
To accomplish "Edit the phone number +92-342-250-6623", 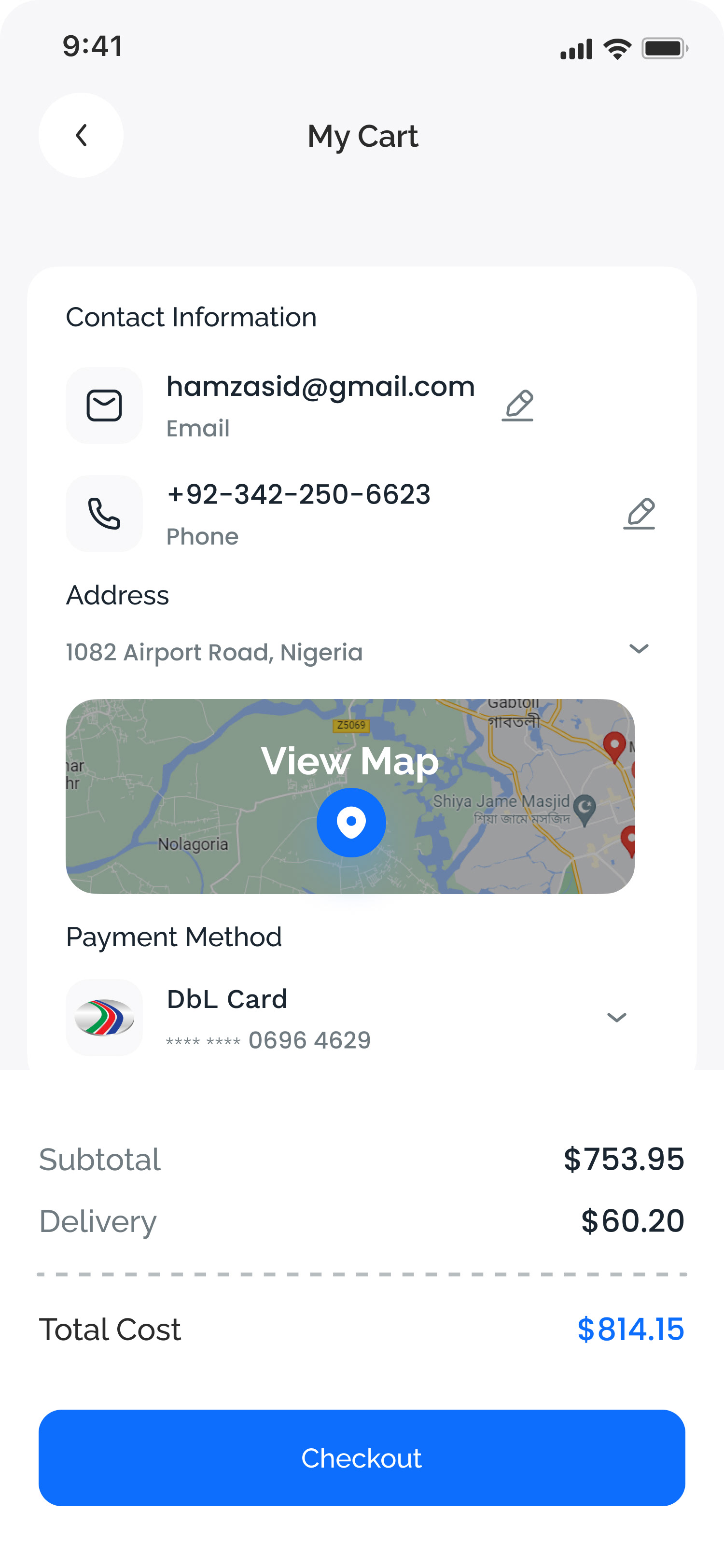I will click(639, 514).
